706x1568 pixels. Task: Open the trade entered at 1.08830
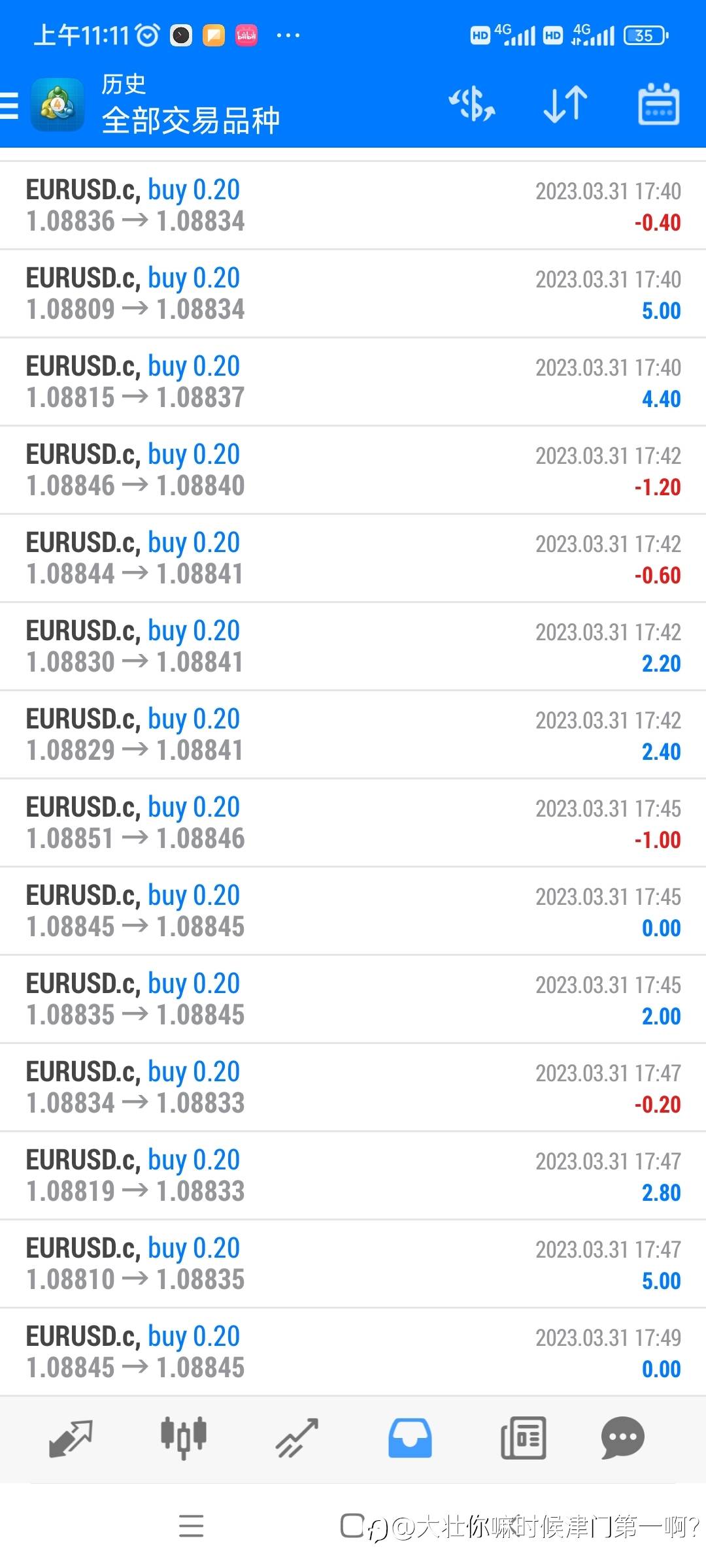353,646
